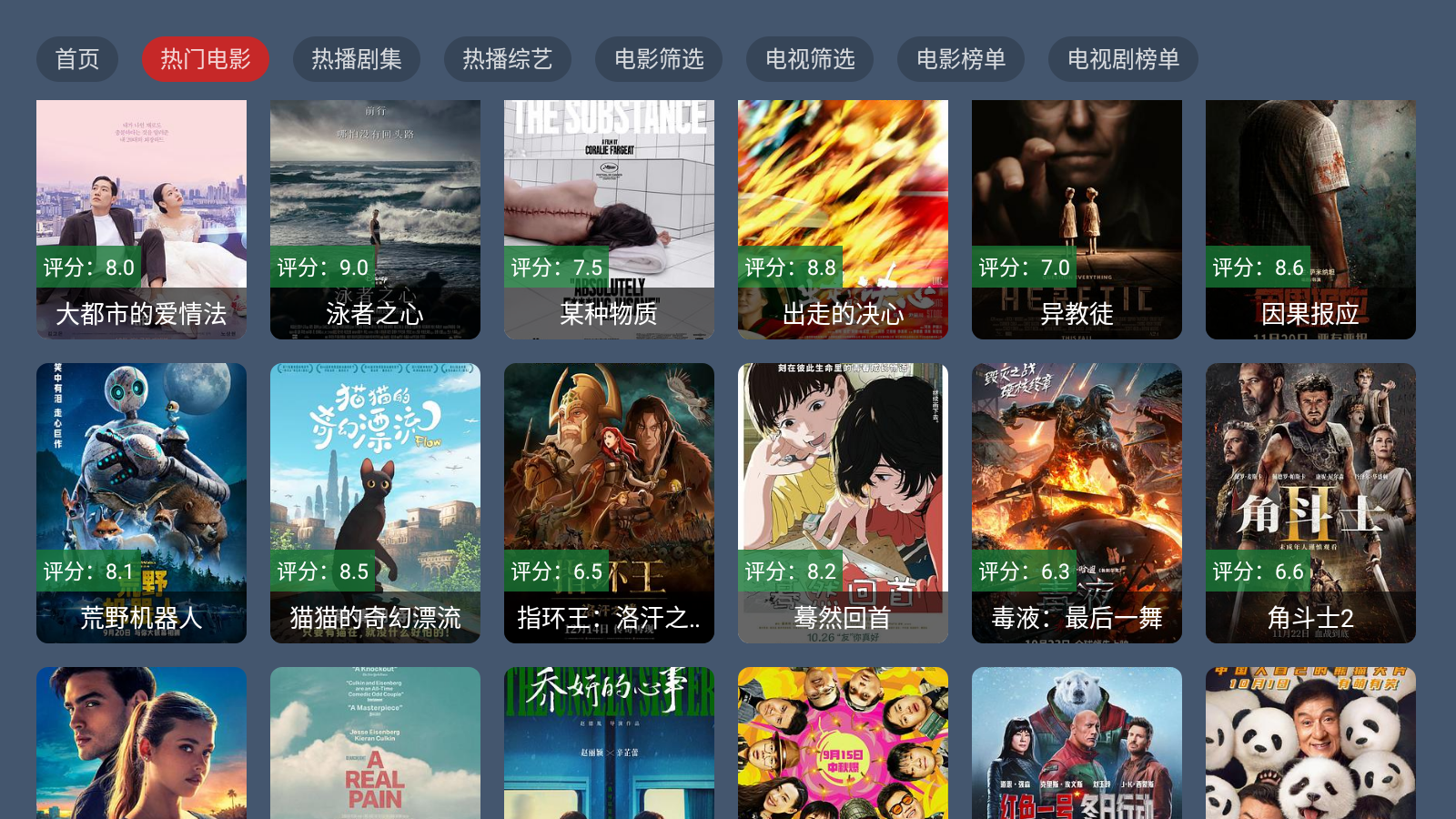Image resolution: width=1456 pixels, height=819 pixels.
Task: View the 电影榜单 tab
Action: click(961, 59)
